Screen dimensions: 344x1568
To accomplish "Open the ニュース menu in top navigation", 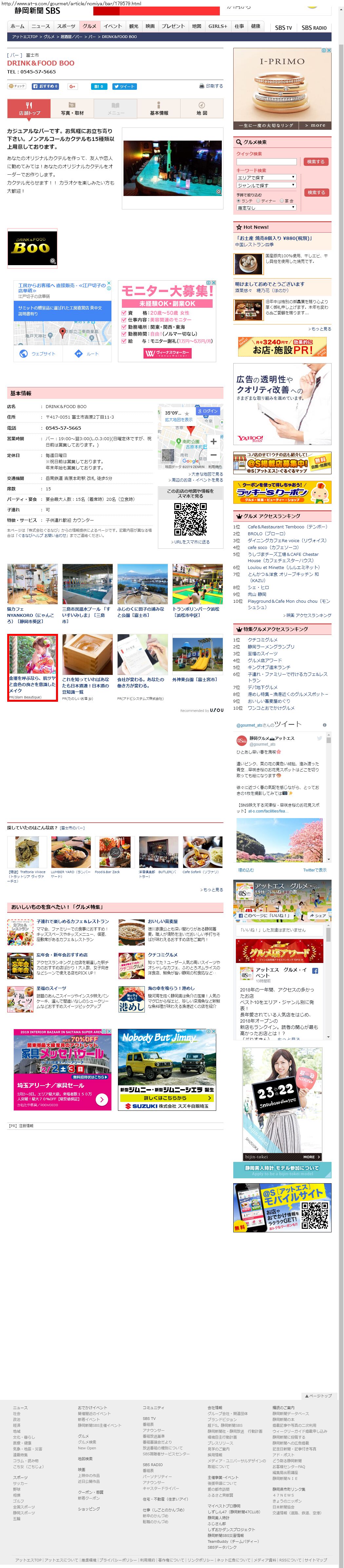I will click(40, 26).
